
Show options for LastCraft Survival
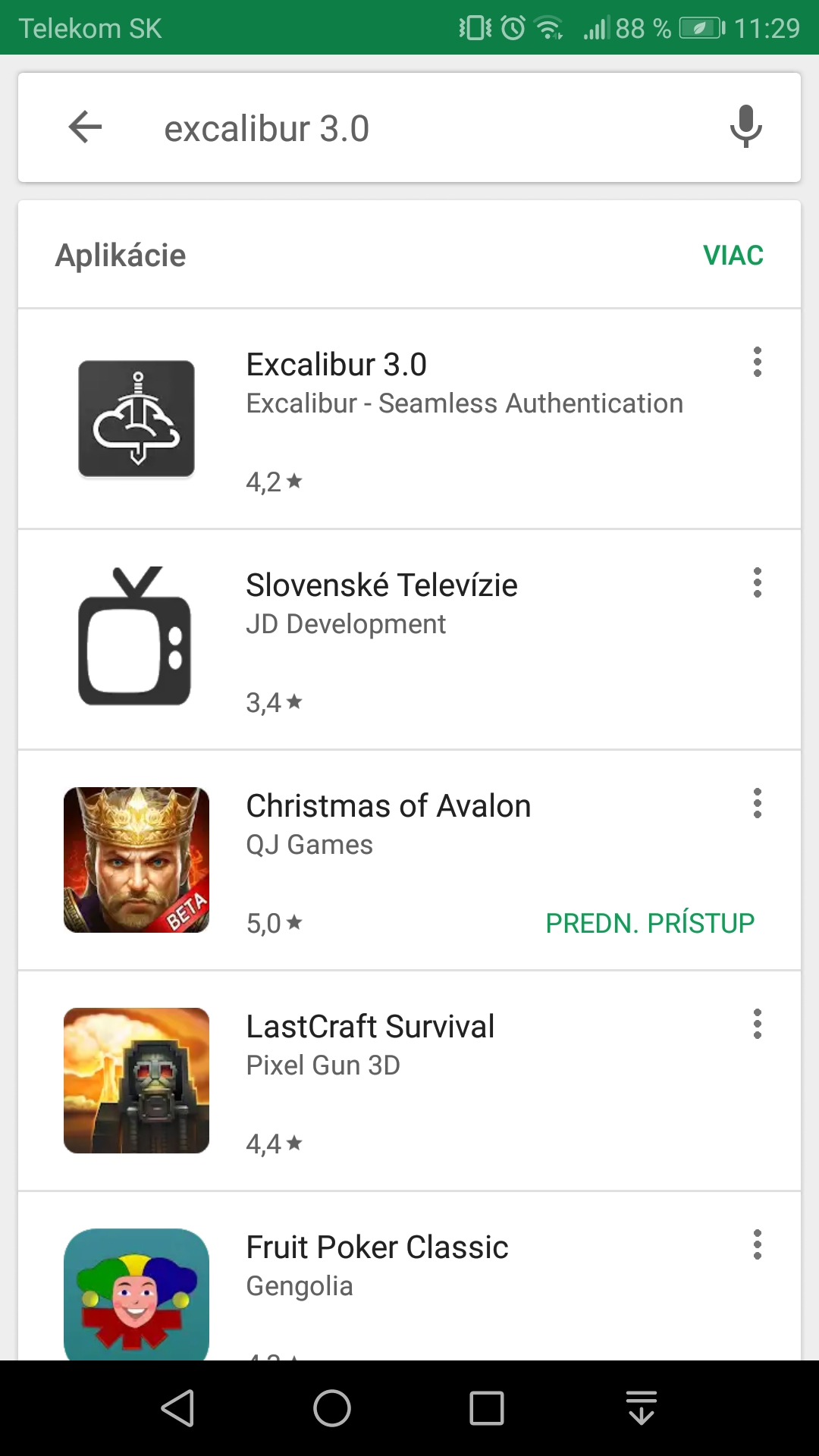click(757, 1025)
